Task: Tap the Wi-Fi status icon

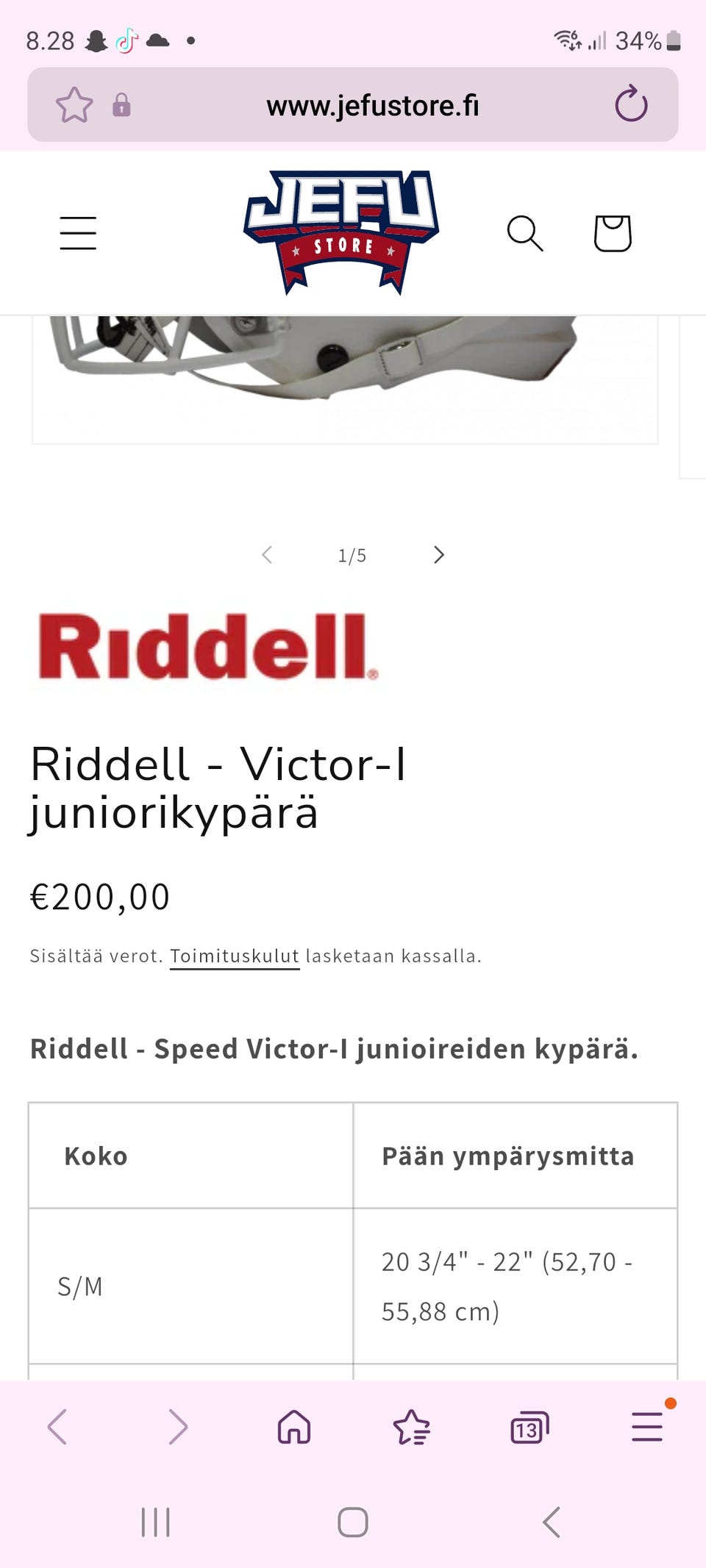Action: tap(568, 42)
